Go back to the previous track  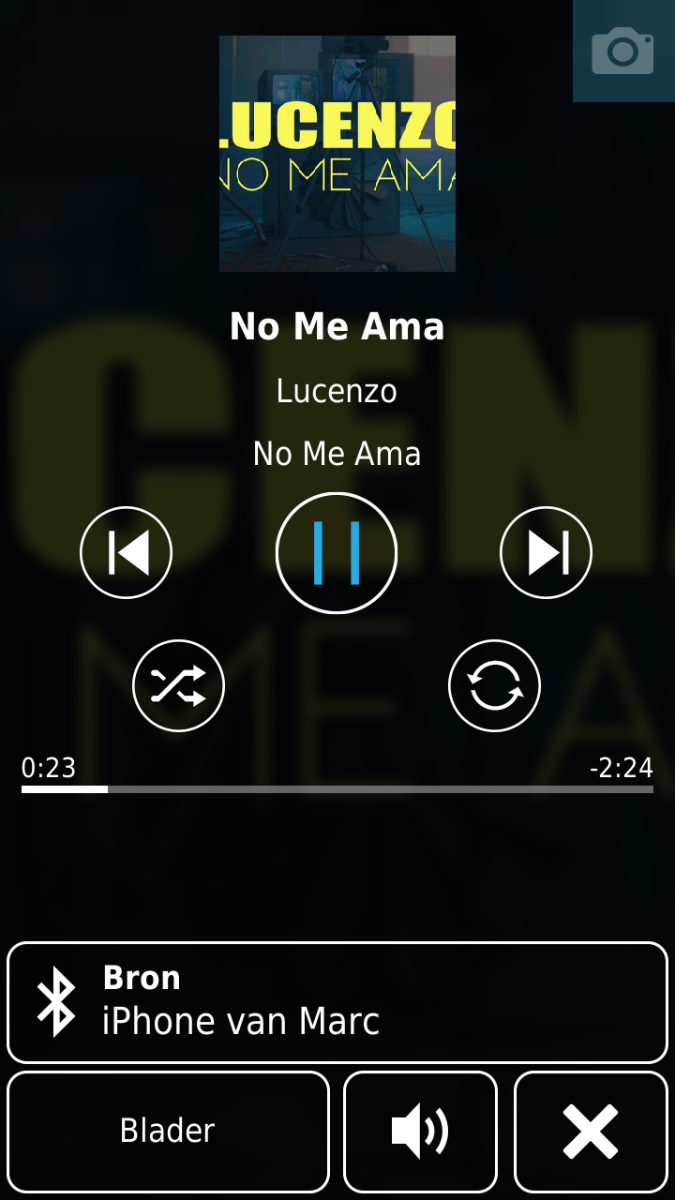[x=126, y=553]
